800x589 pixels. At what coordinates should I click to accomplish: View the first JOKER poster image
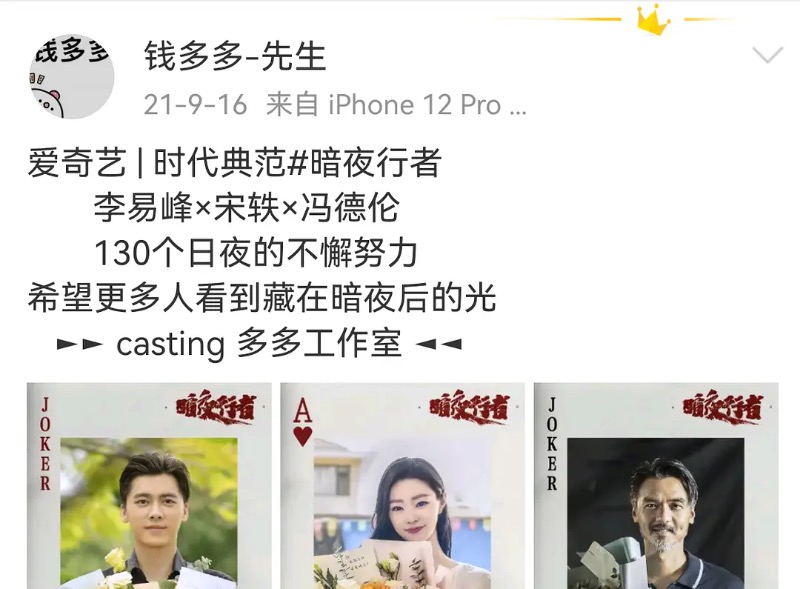click(x=149, y=485)
